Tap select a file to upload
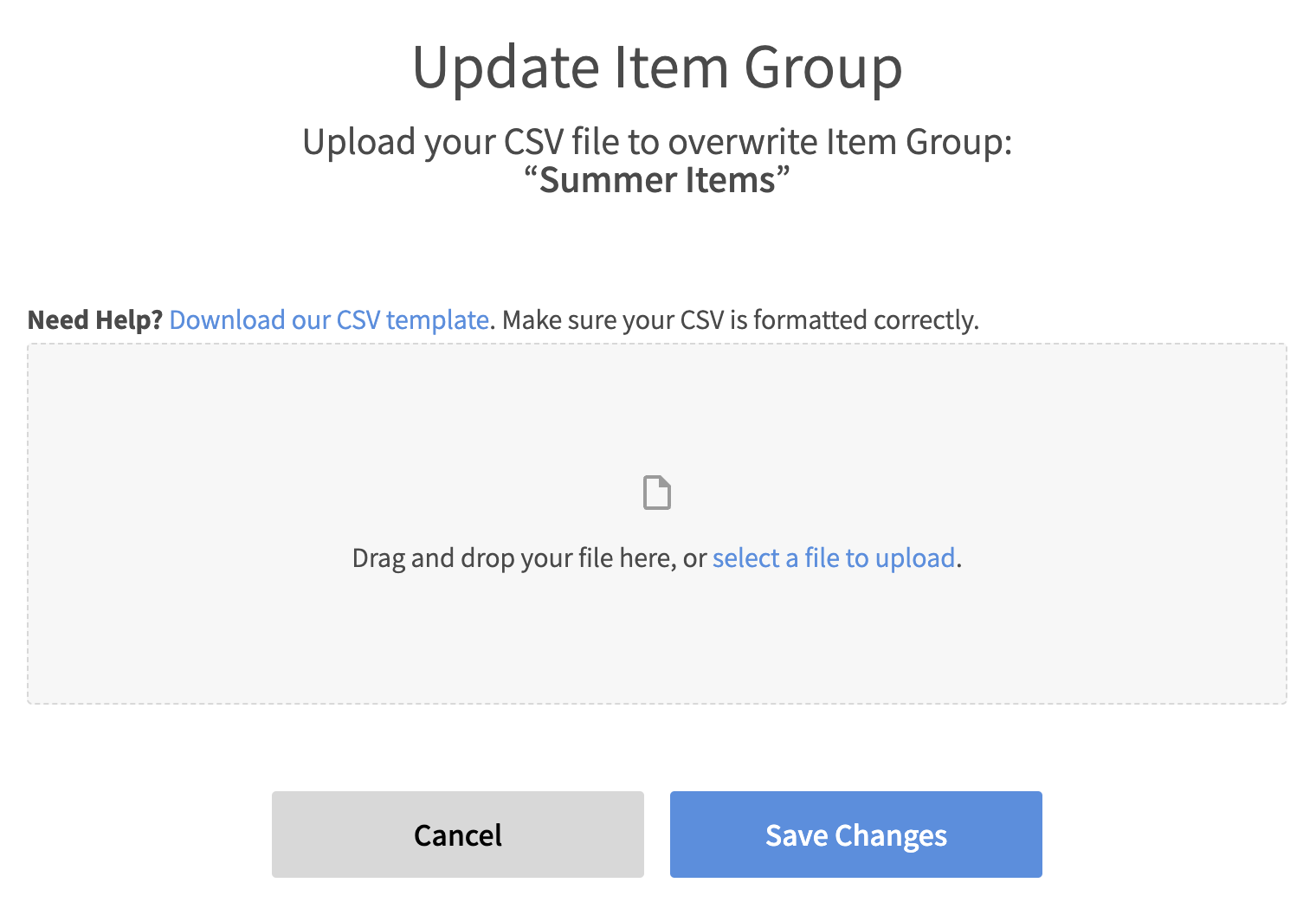 [x=833, y=558]
